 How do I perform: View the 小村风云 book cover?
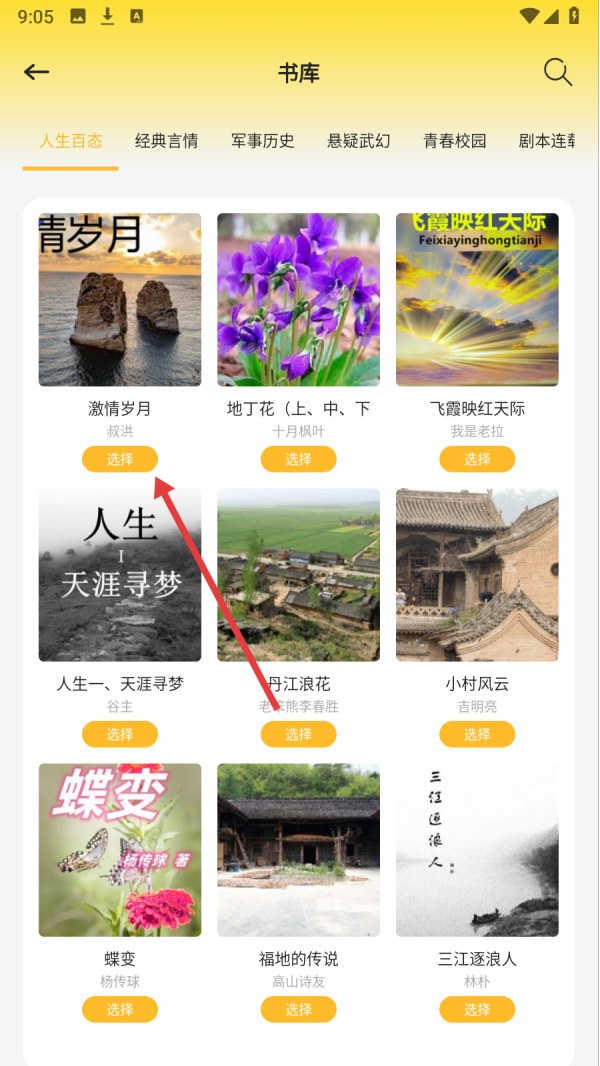(x=477, y=575)
